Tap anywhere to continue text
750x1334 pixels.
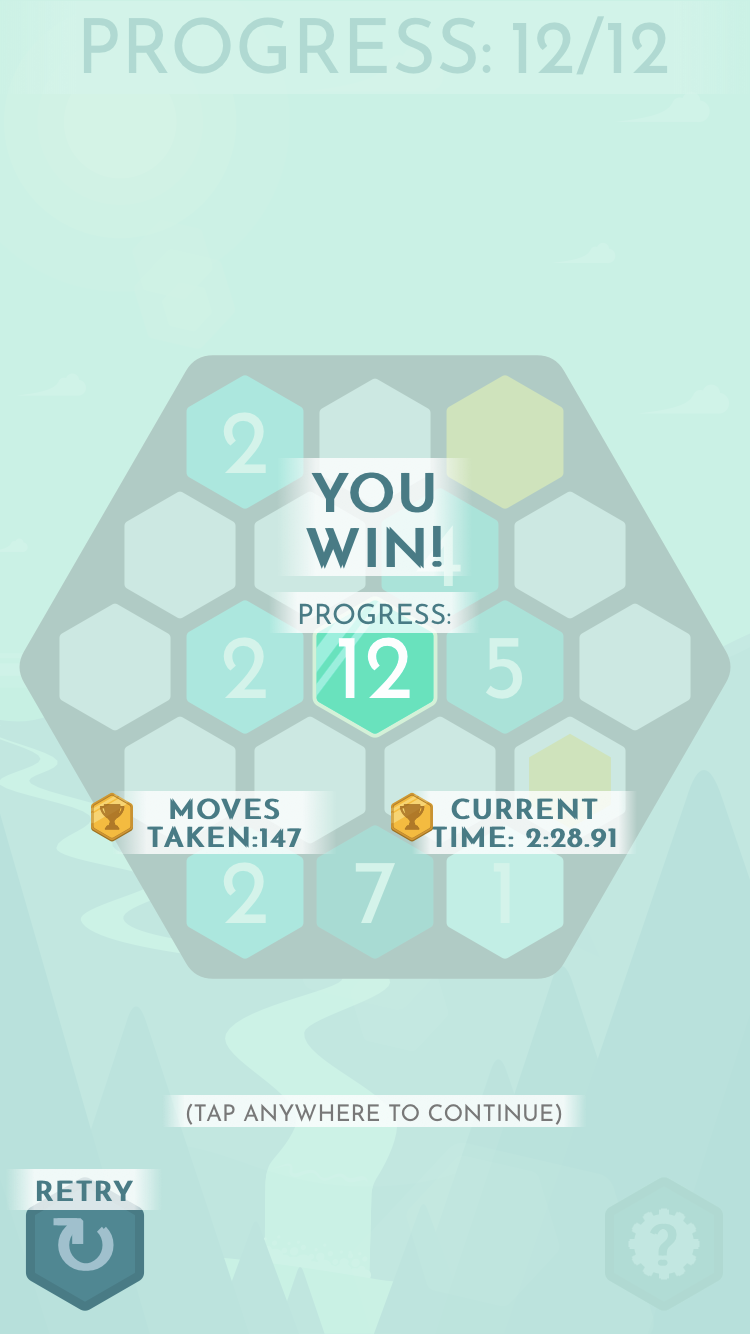point(374,1112)
